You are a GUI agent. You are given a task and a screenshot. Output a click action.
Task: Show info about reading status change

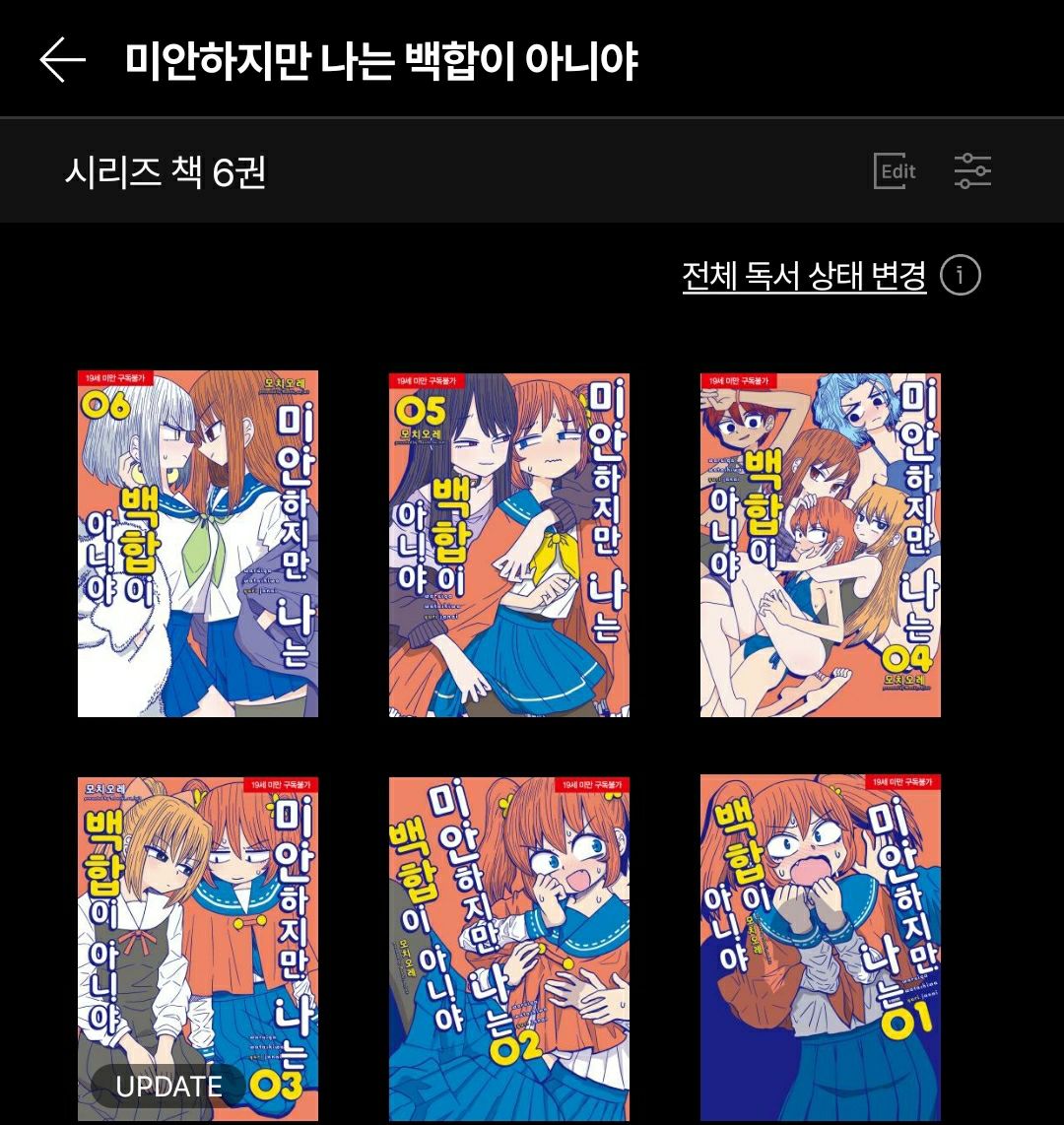[x=961, y=276]
